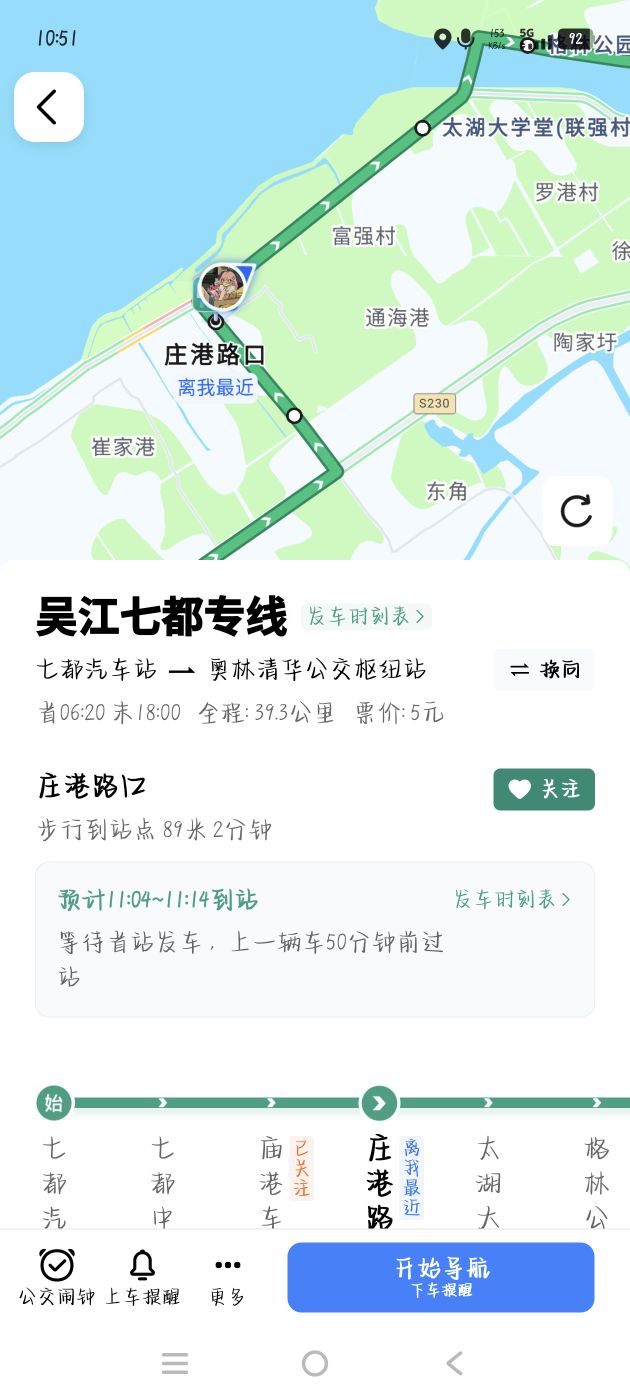Select the 七都汽车站 starting stop
This screenshot has width=630, height=1400.
tap(54, 1180)
